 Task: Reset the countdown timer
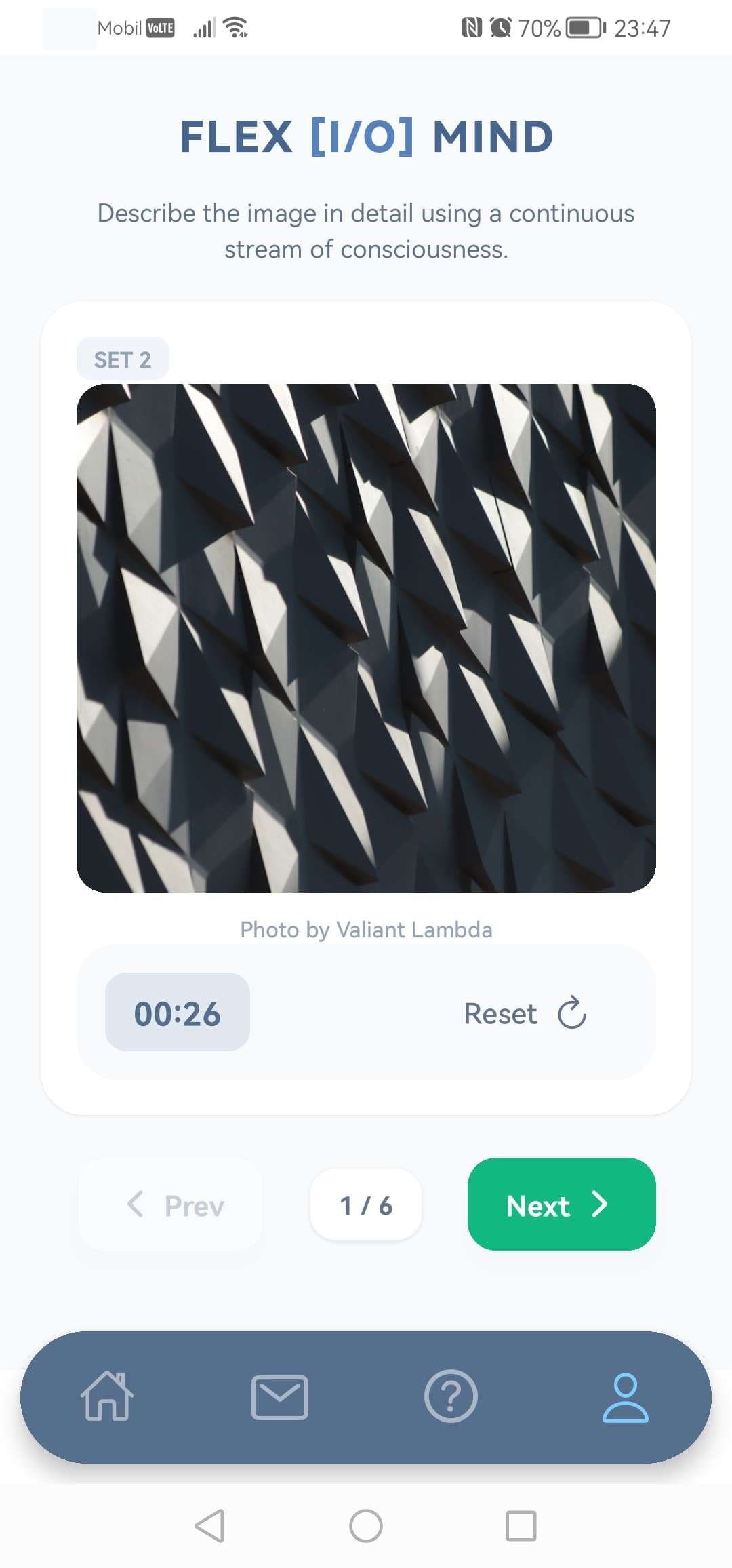coord(525,1013)
